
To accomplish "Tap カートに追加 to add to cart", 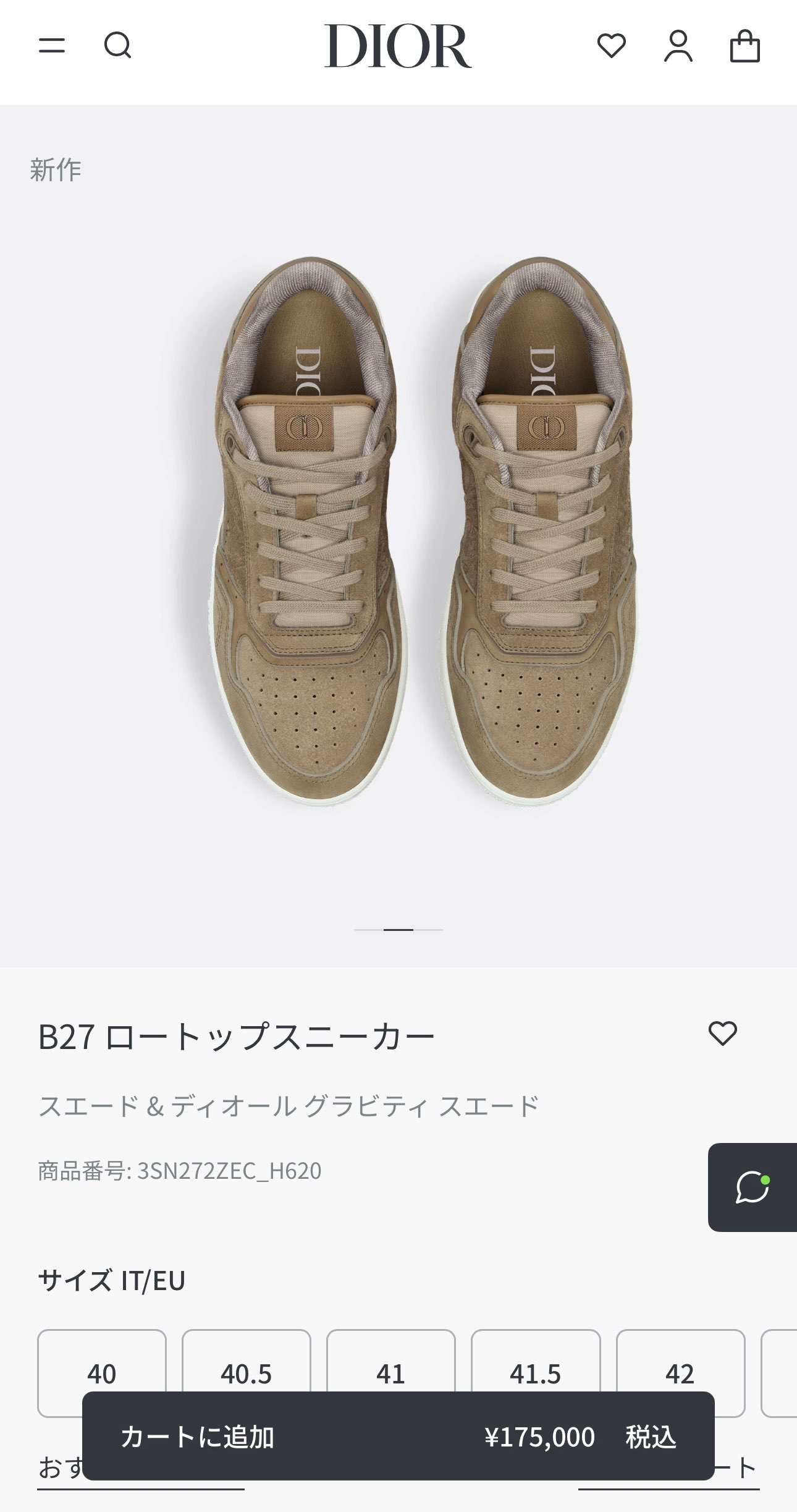I will 398,1436.
